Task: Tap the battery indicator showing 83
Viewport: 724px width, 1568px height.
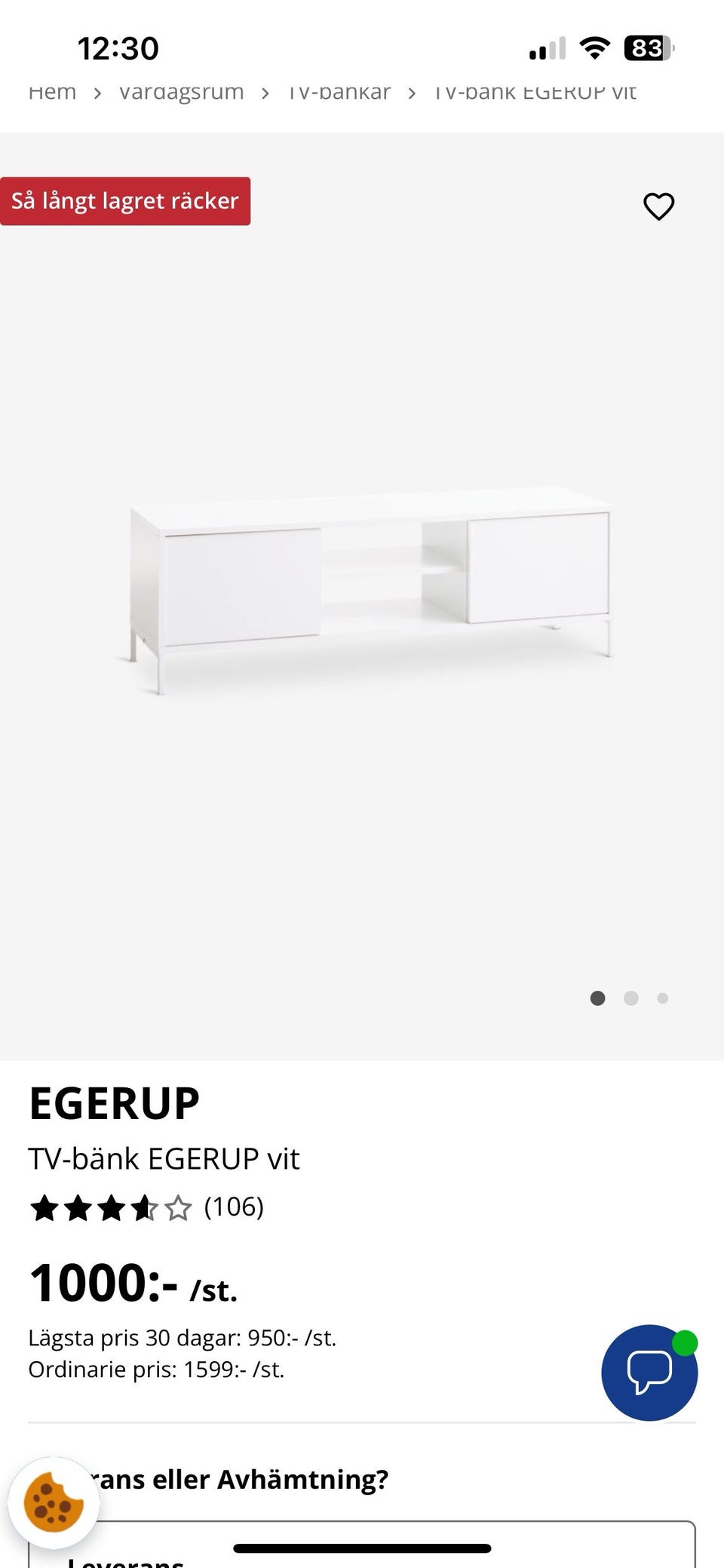Action: pyautogui.click(x=649, y=47)
